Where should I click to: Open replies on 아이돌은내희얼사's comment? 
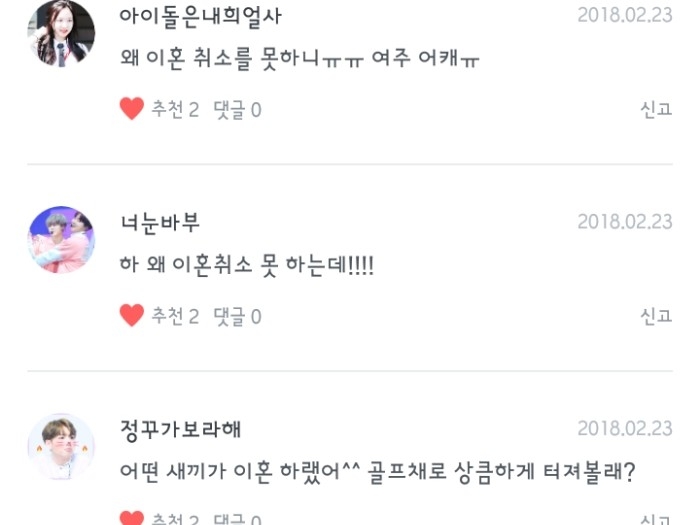click(x=237, y=109)
